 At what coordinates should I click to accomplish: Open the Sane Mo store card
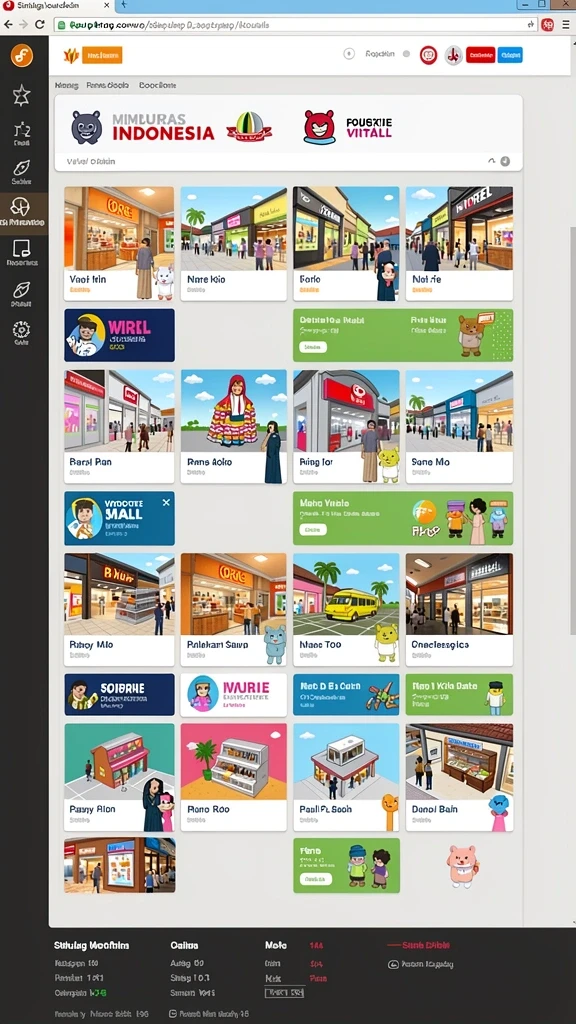pos(459,426)
